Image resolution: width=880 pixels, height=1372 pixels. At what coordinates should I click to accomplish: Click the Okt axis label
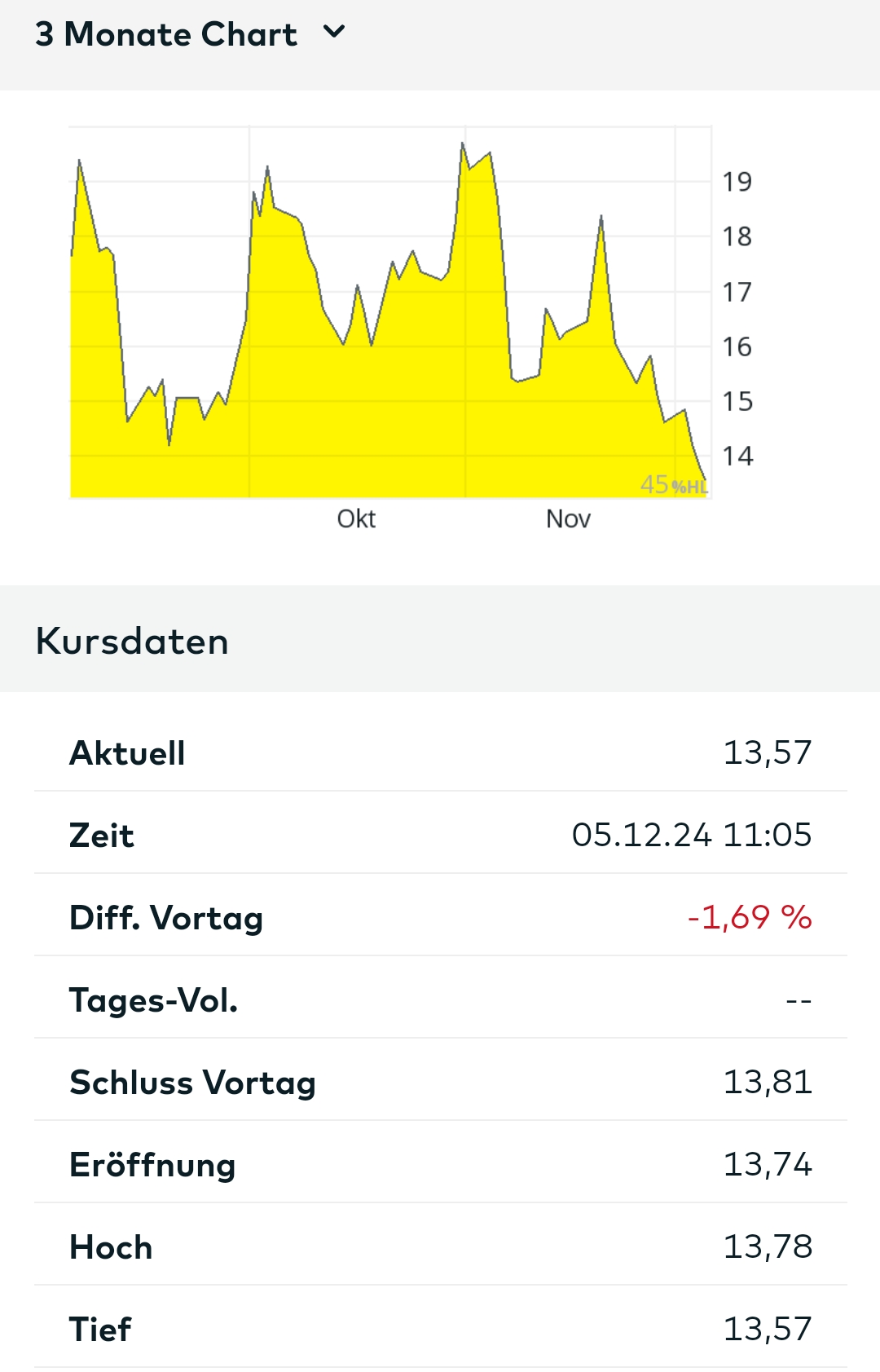(x=356, y=518)
